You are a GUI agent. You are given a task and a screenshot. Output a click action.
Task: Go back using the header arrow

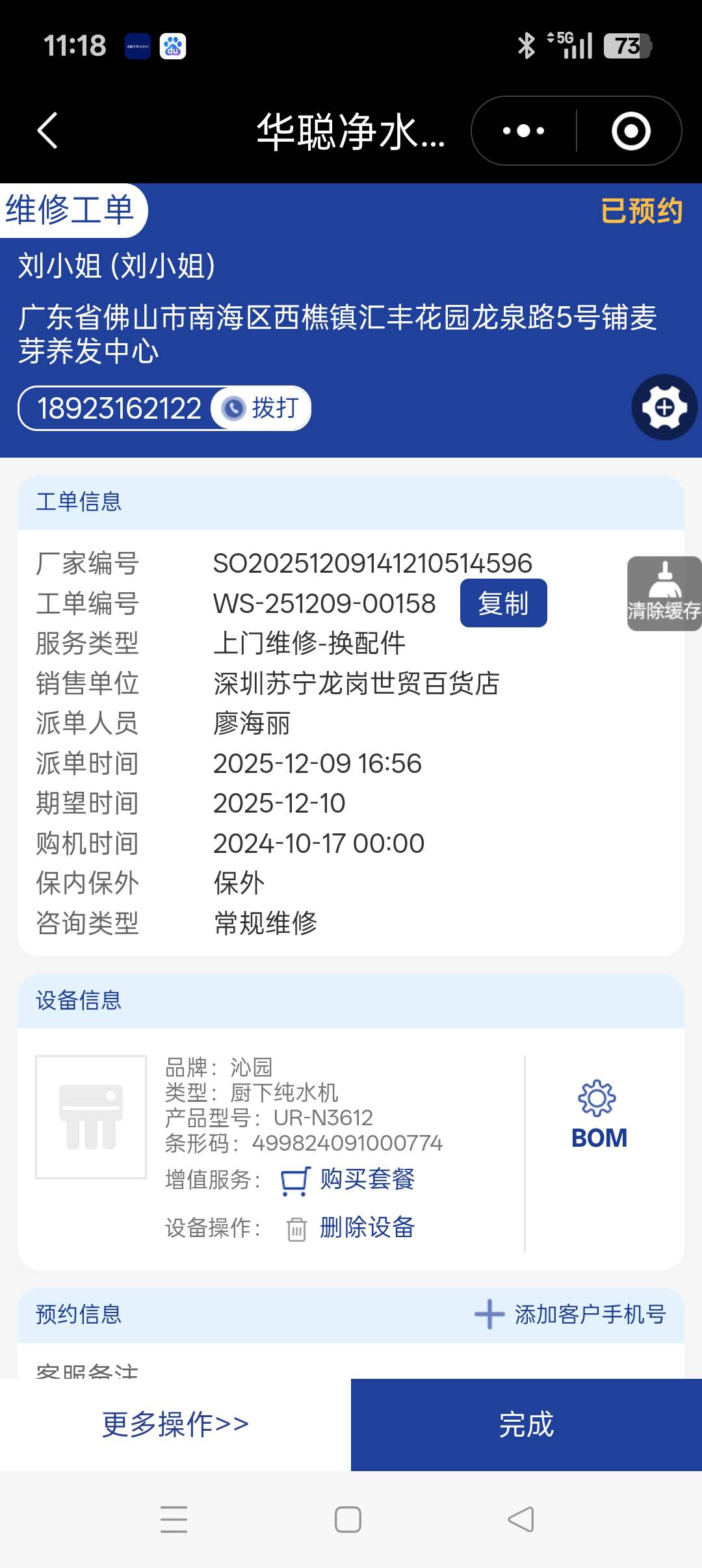click(x=47, y=131)
